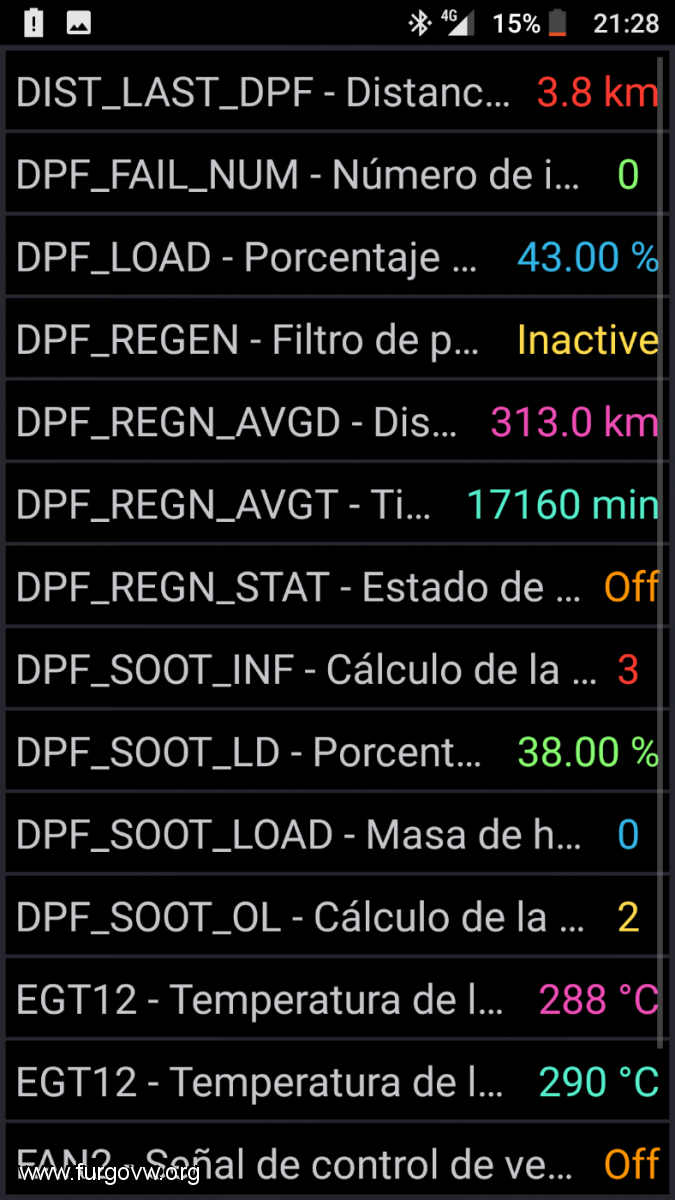Select DPF_REGN_AVGD 313.0 km item
This screenshot has width=675, height=1200.
(337, 422)
